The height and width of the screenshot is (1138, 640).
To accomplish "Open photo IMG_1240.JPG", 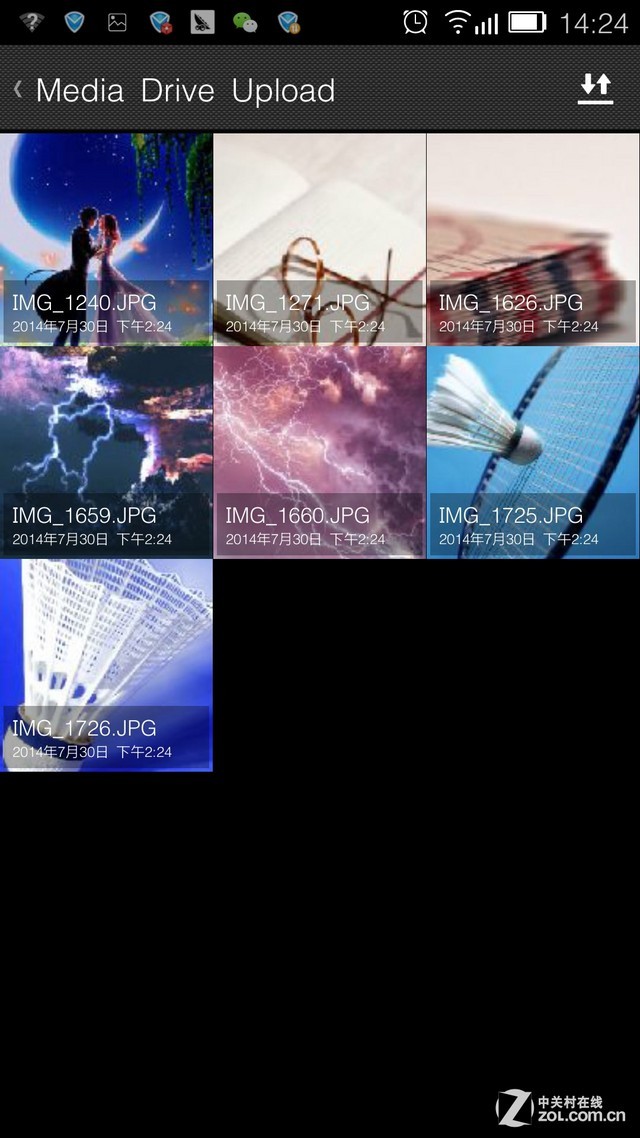I will pyautogui.click(x=106, y=239).
